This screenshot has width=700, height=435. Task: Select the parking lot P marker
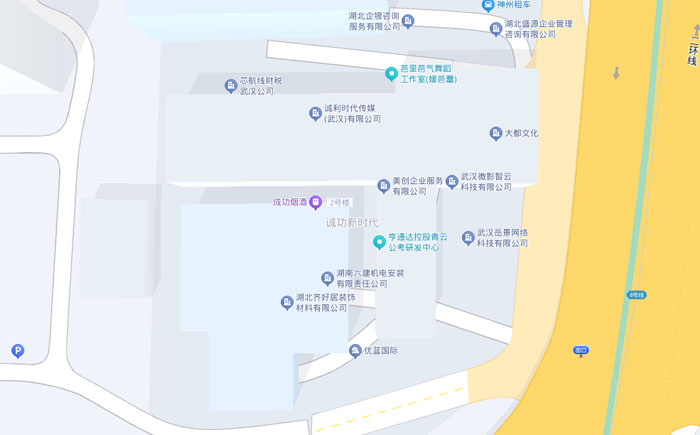click(x=17, y=350)
